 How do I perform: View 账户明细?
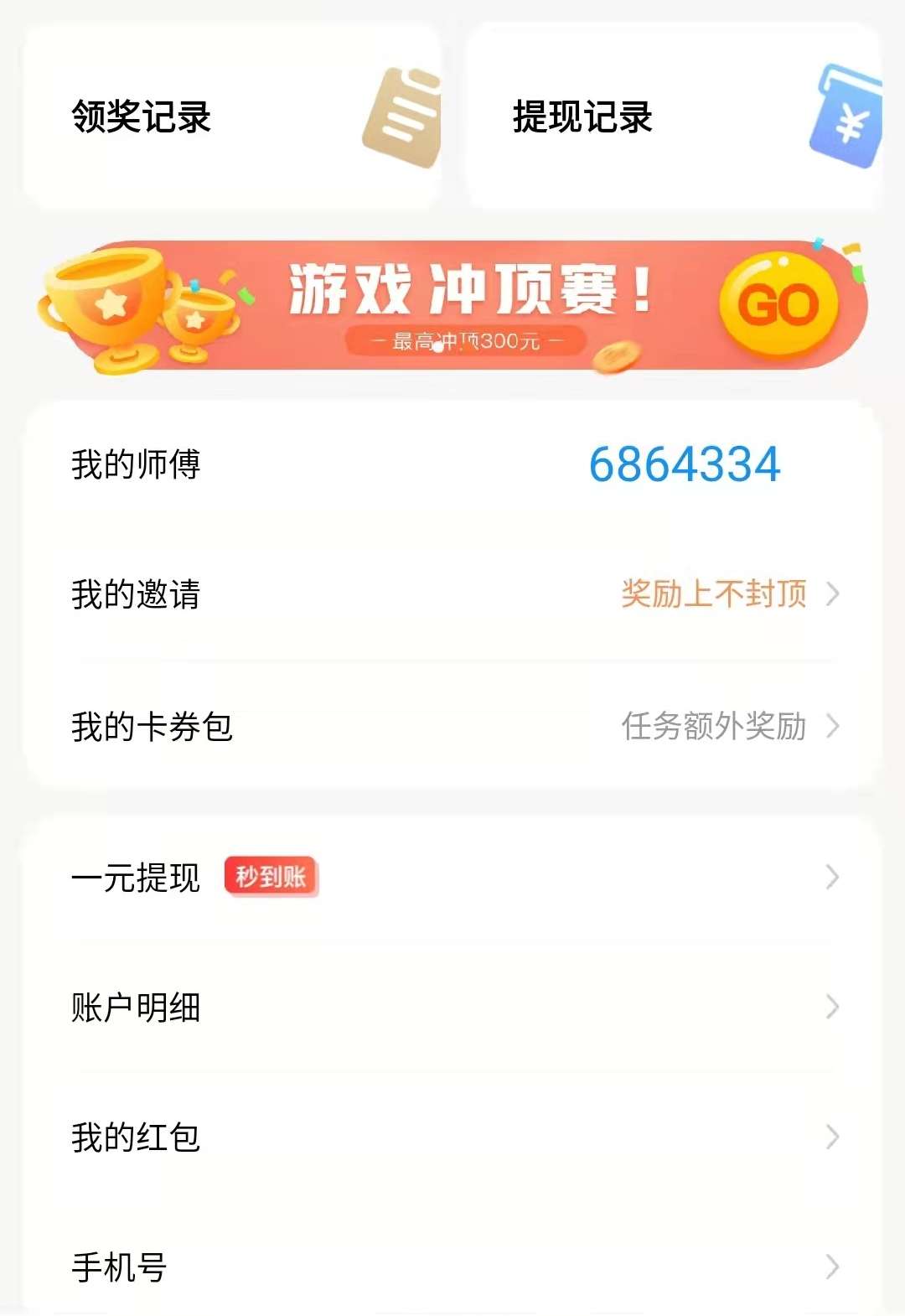452,1007
